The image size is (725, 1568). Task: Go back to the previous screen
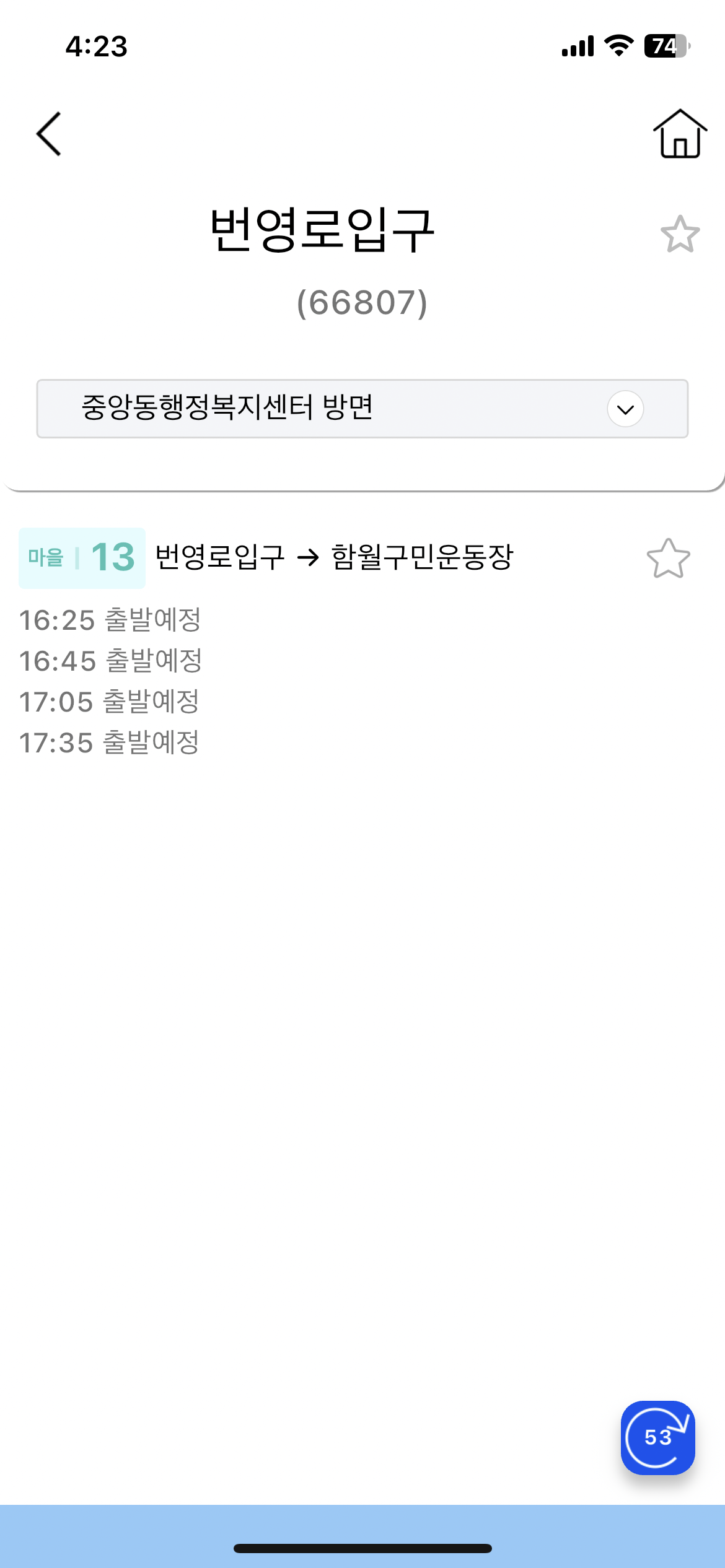48,134
